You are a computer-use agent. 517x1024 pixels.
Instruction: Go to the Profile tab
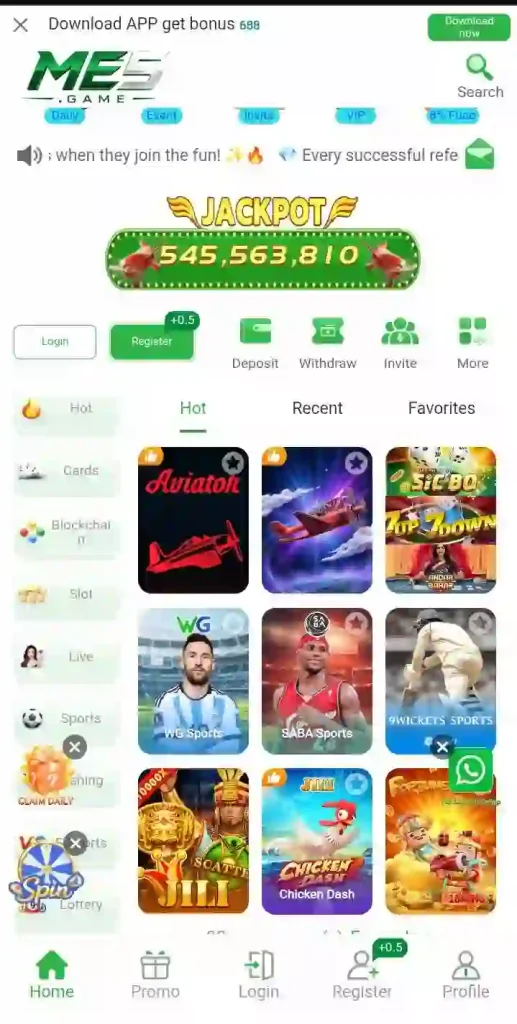point(465,975)
